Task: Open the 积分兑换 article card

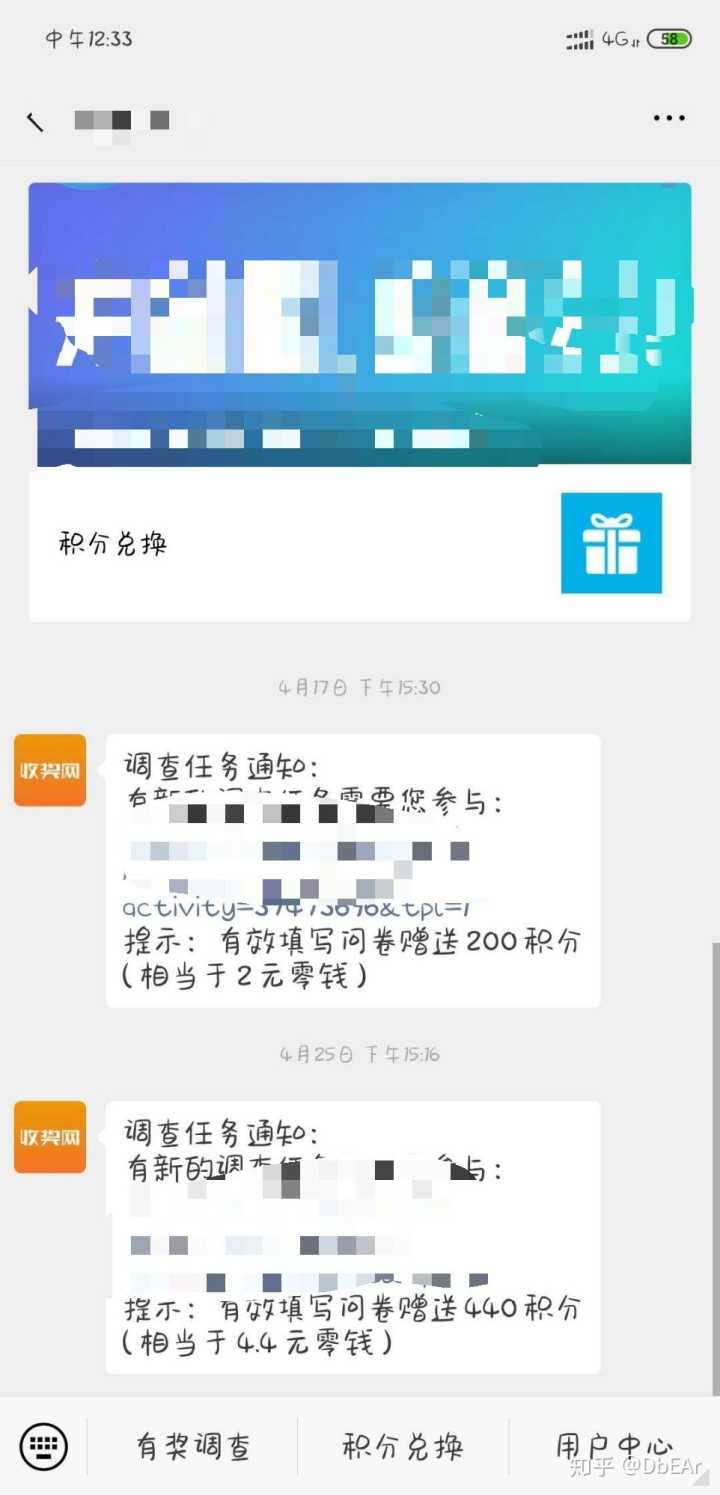Action: coord(359,543)
